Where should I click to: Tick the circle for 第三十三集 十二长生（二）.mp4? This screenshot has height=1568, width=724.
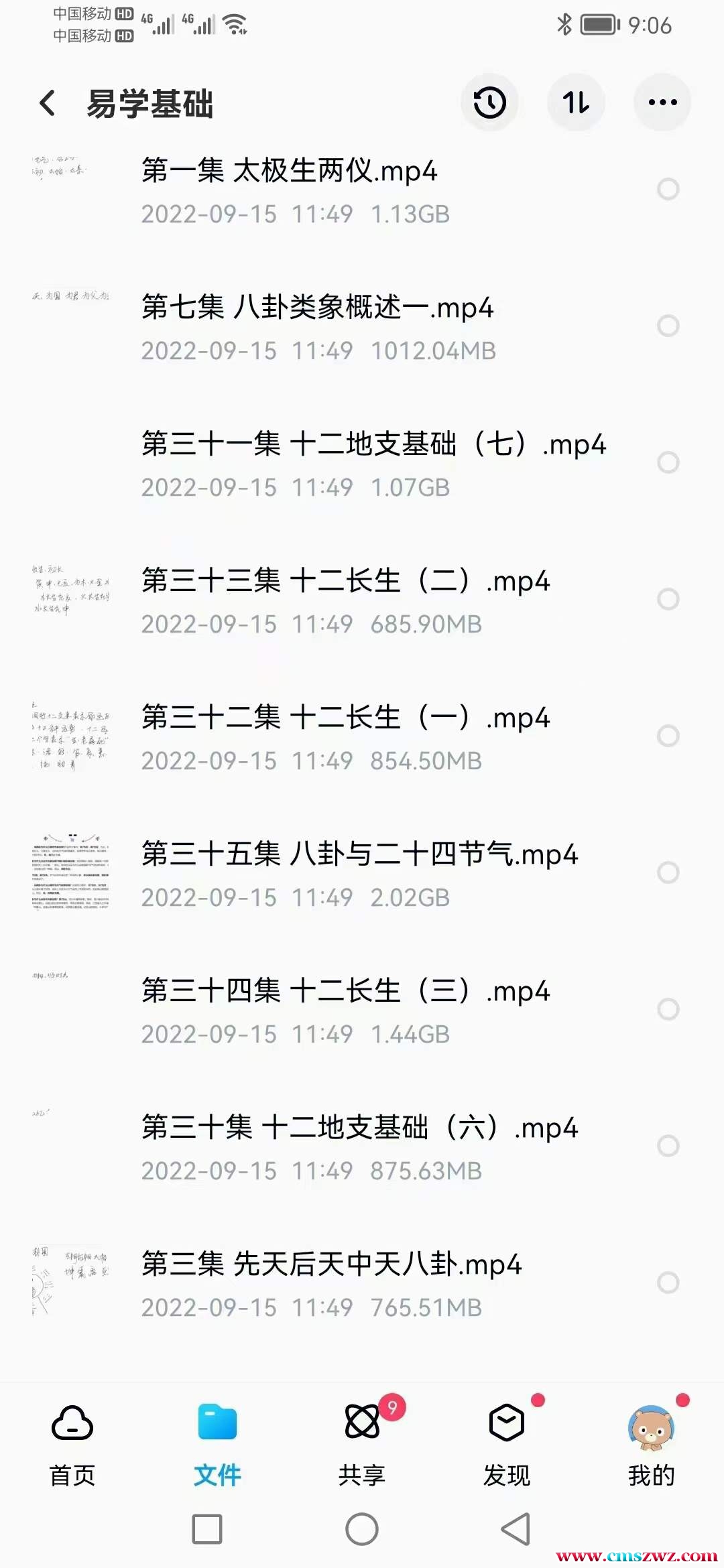click(x=668, y=600)
